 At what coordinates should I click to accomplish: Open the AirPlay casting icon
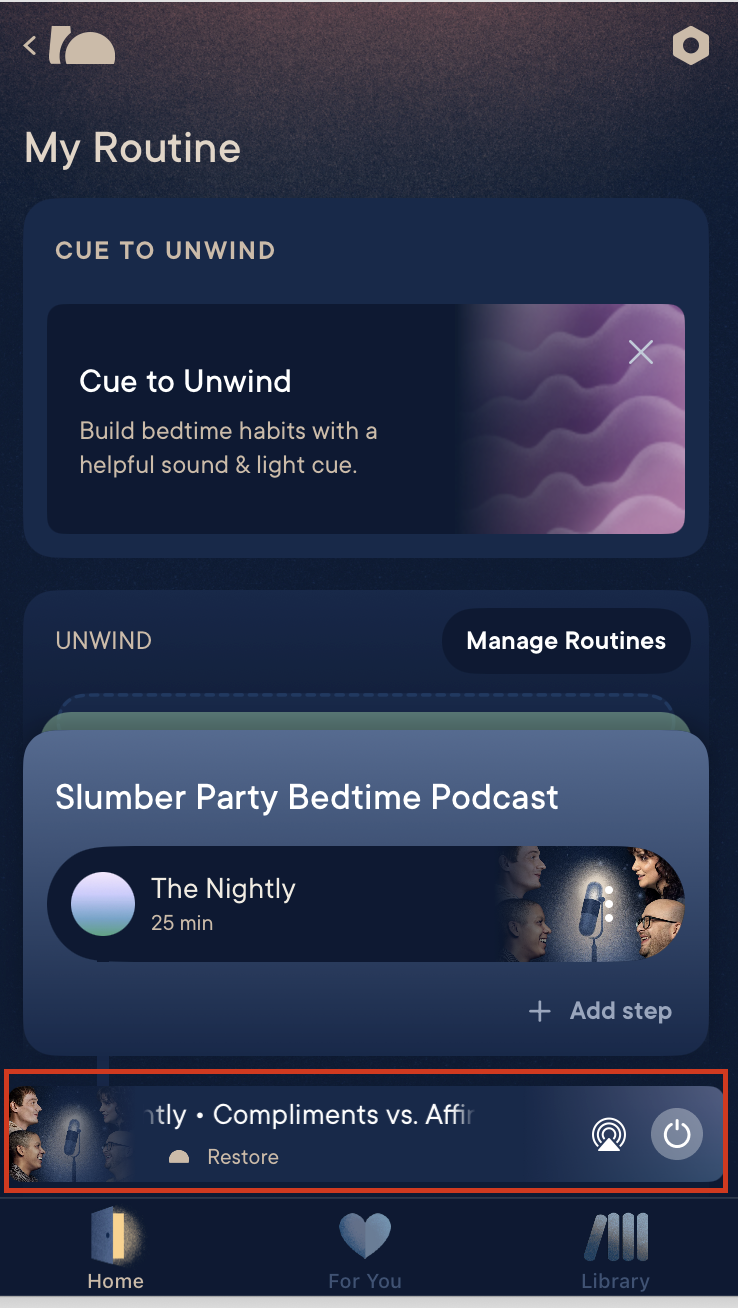pos(609,1135)
